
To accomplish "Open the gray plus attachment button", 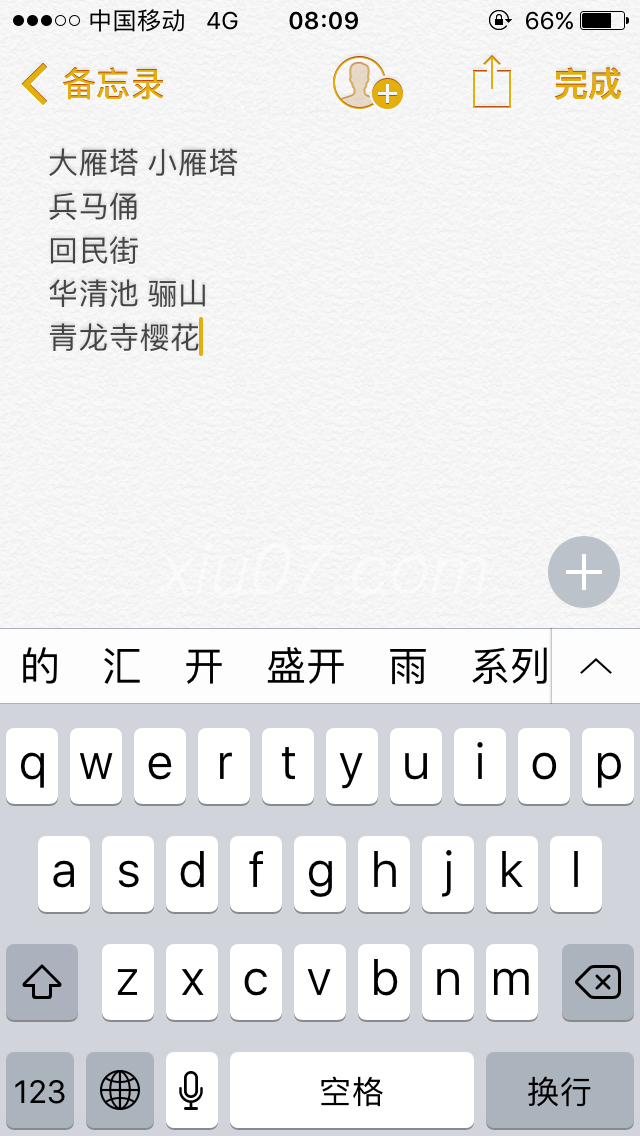I will point(583,572).
